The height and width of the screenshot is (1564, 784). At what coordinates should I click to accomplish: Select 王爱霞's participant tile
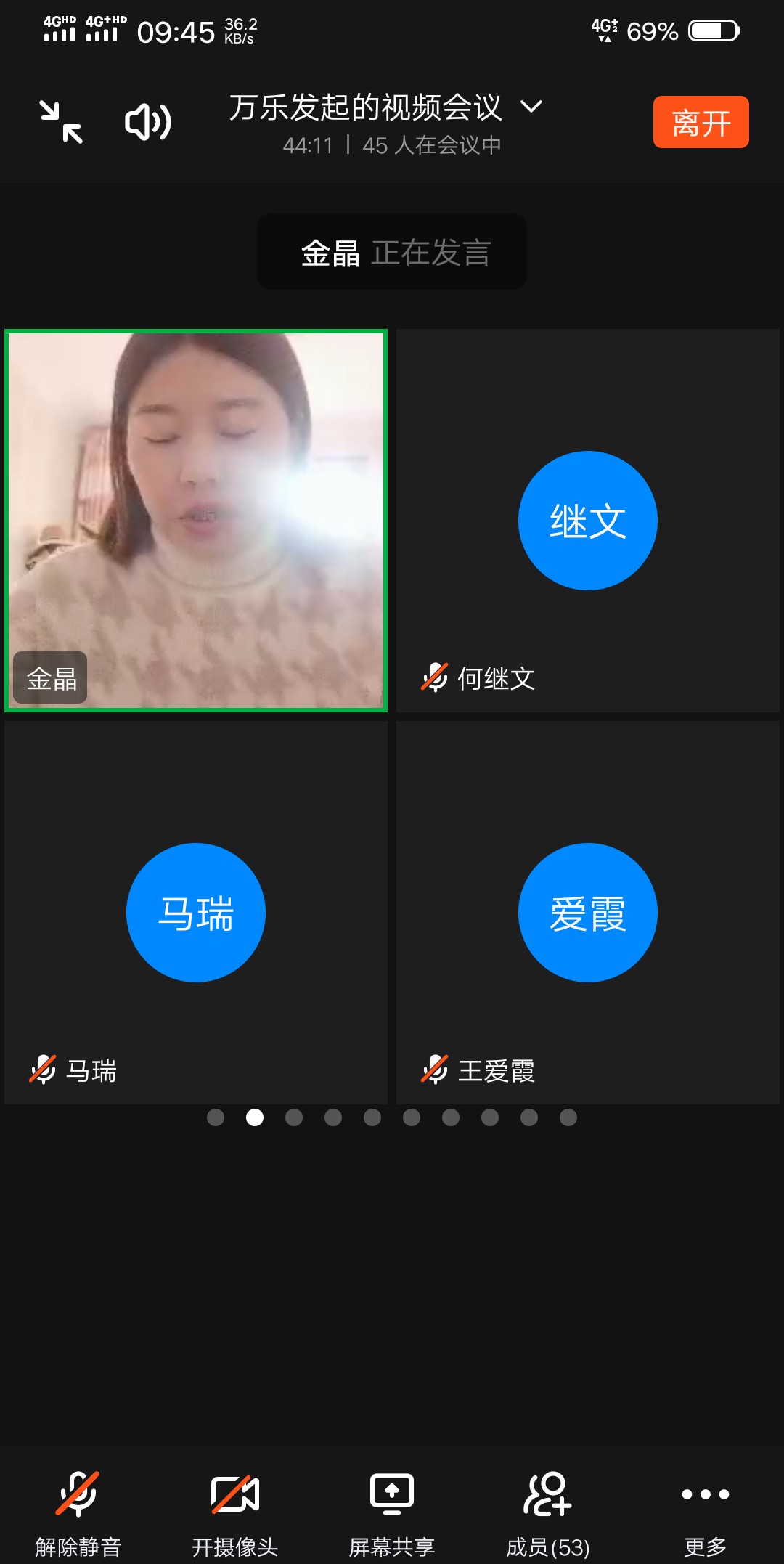coord(588,912)
